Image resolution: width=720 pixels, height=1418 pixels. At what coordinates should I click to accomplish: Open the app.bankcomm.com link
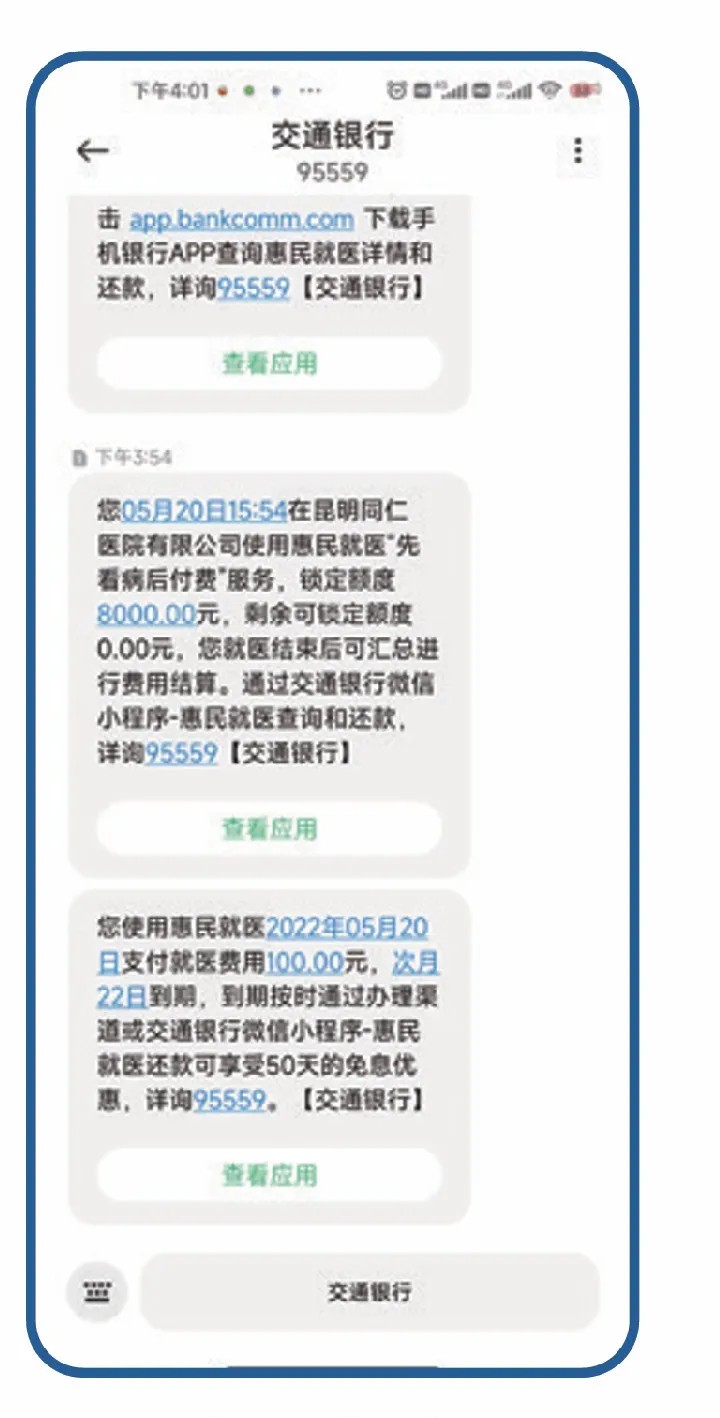(x=241, y=219)
